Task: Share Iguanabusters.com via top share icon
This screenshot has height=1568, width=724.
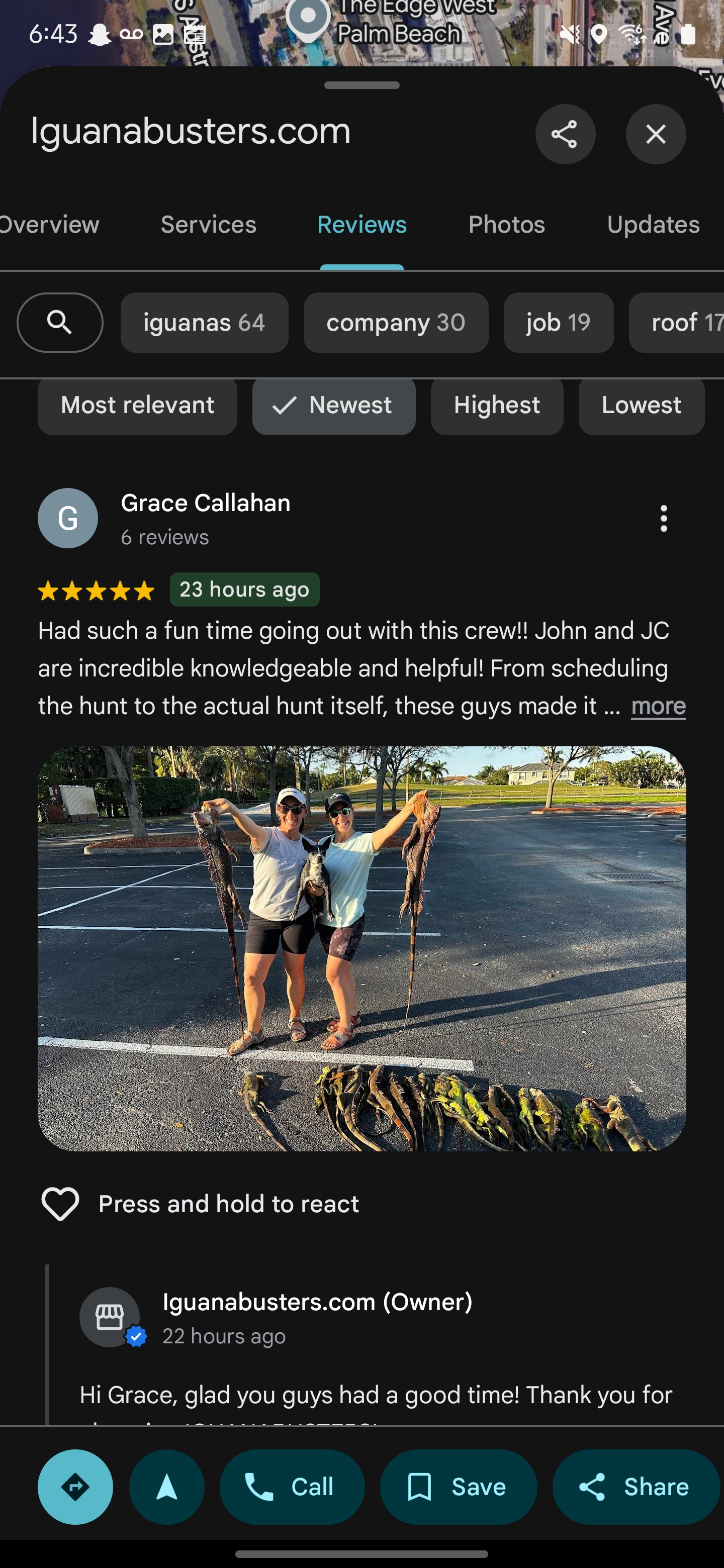Action: (565, 134)
